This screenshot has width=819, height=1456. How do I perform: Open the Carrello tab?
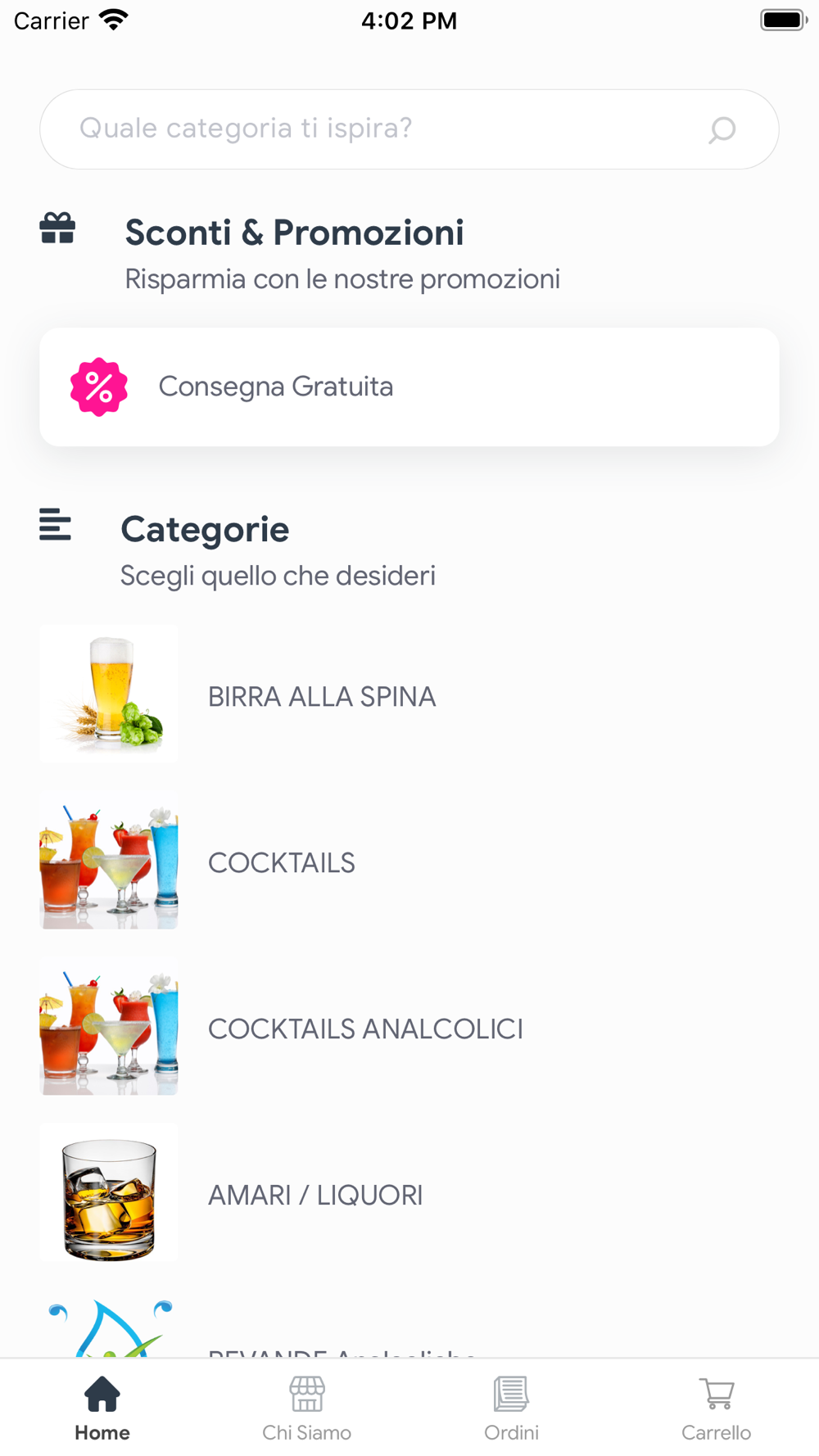[717, 1409]
